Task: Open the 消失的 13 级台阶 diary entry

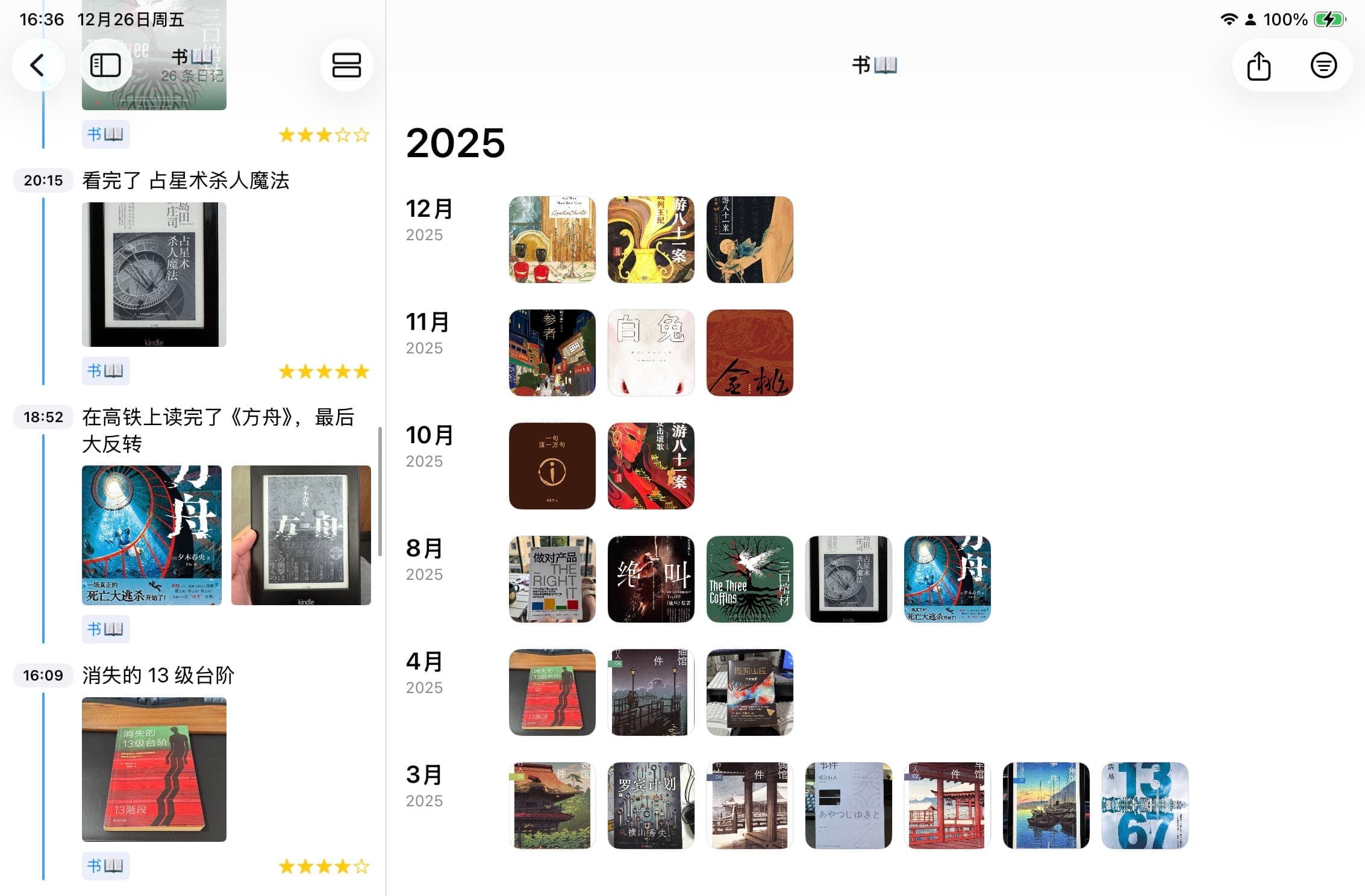Action: point(158,676)
